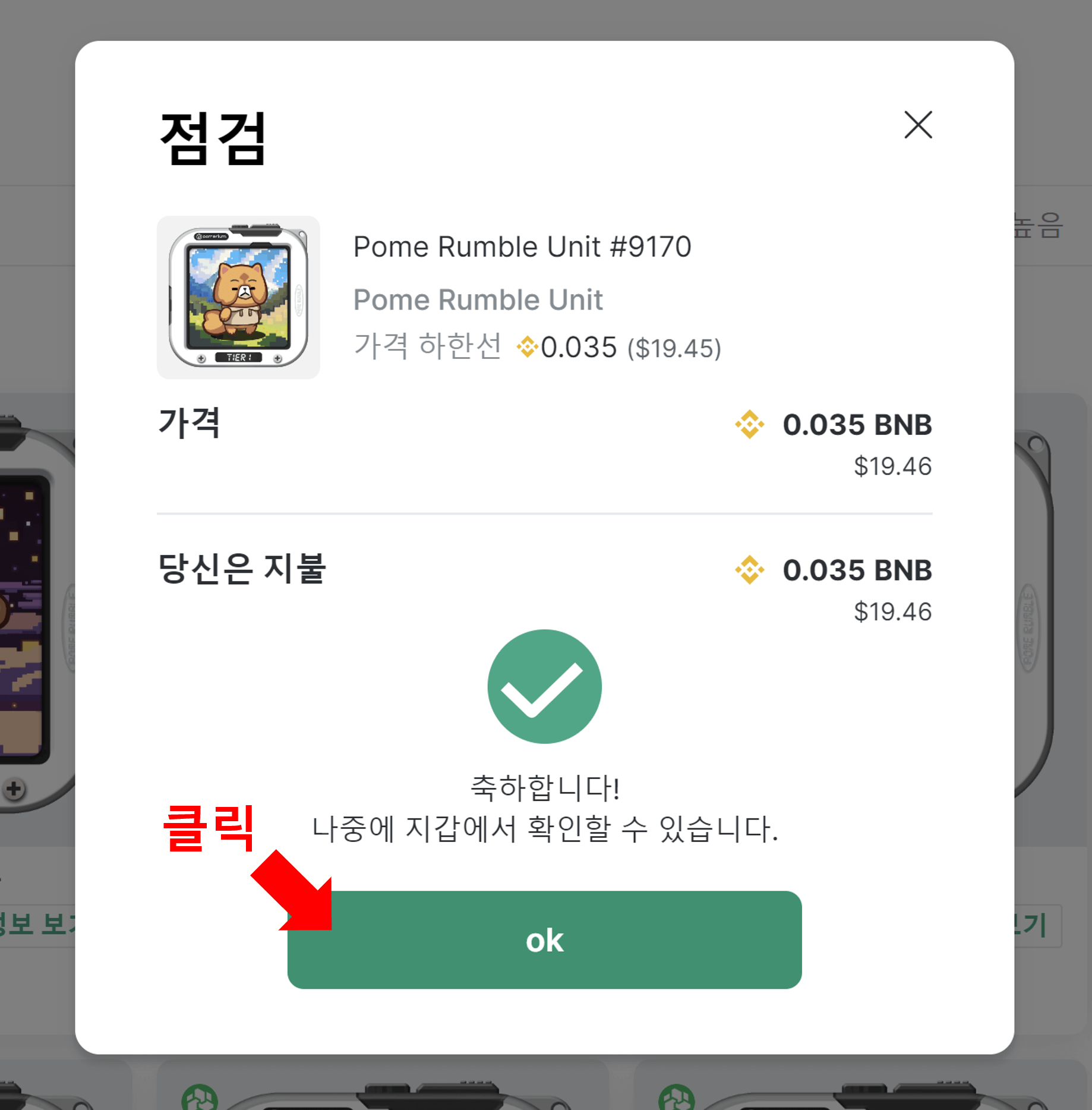Click the Pomerium logo on the NFT frame image
1092x1110 pixels.
click(x=212, y=236)
